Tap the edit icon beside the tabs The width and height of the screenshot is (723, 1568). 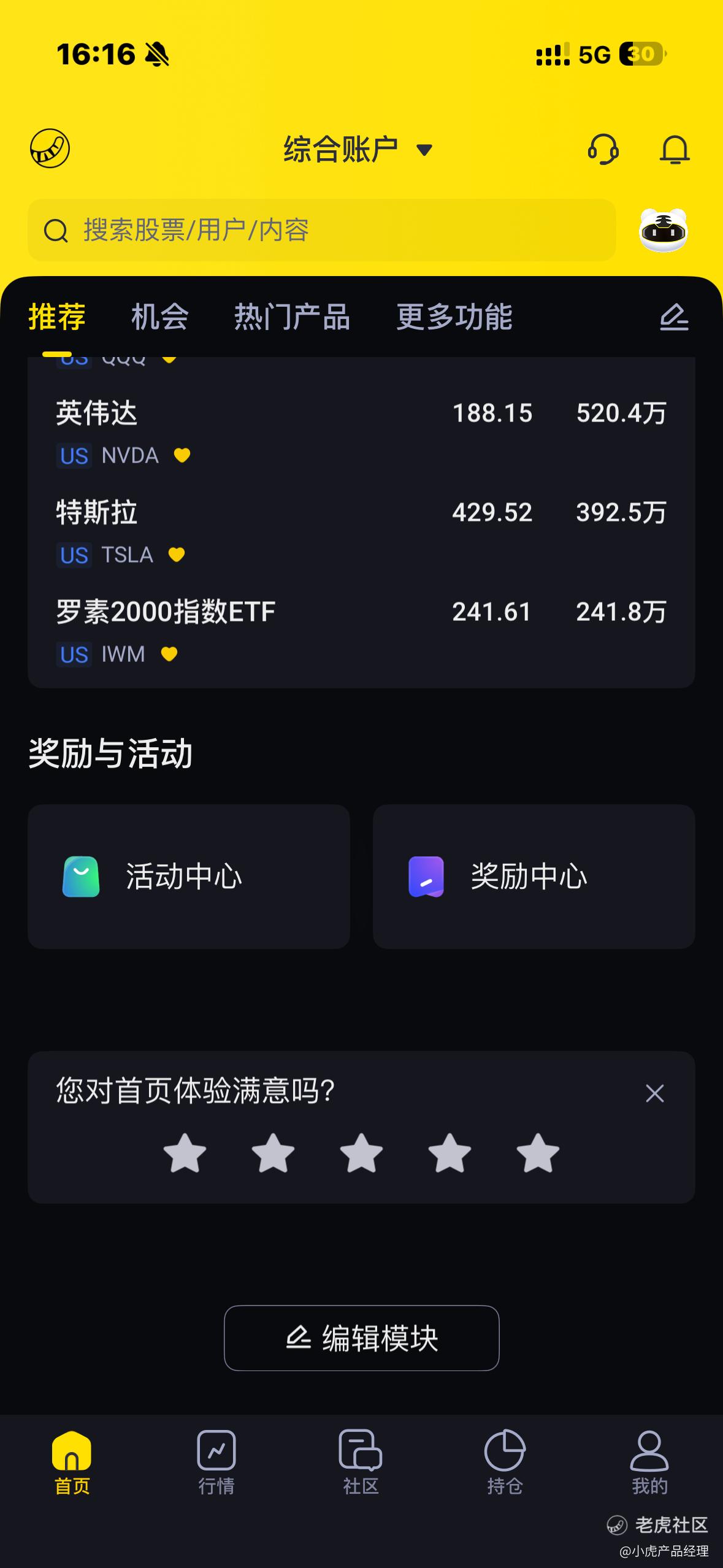pos(674,317)
